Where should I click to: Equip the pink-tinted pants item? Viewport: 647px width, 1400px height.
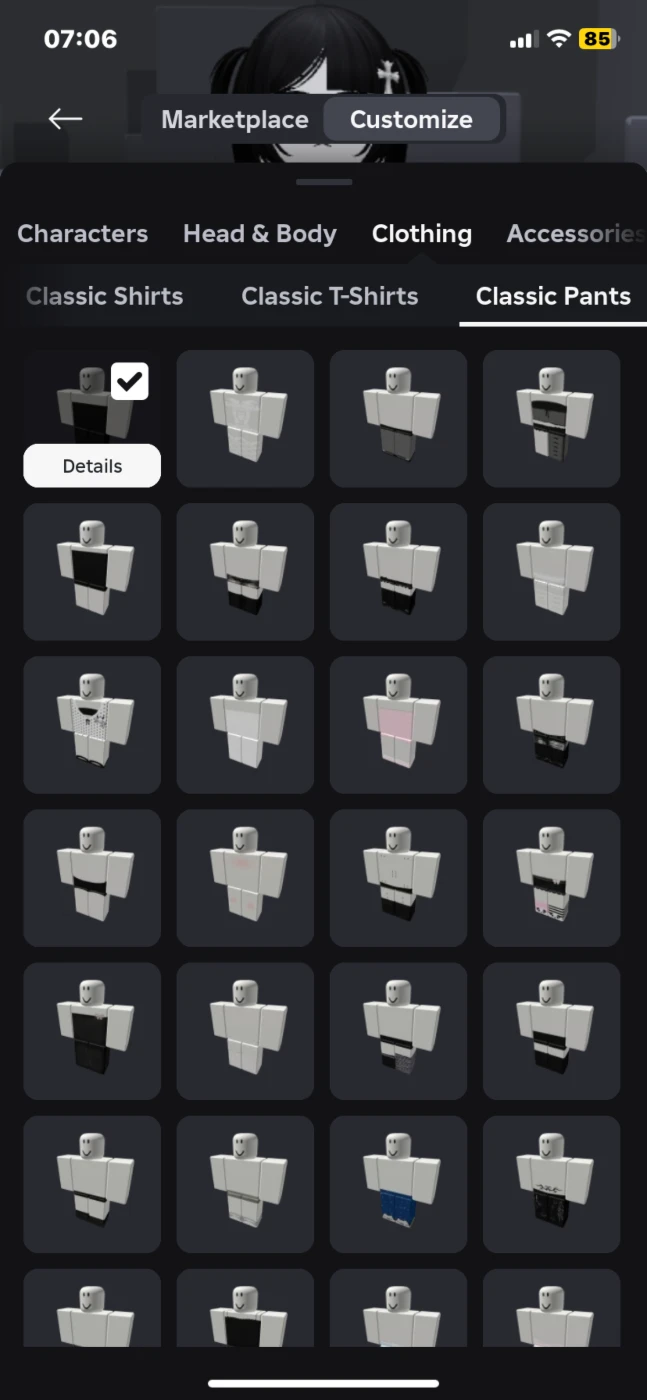click(398, 724)
